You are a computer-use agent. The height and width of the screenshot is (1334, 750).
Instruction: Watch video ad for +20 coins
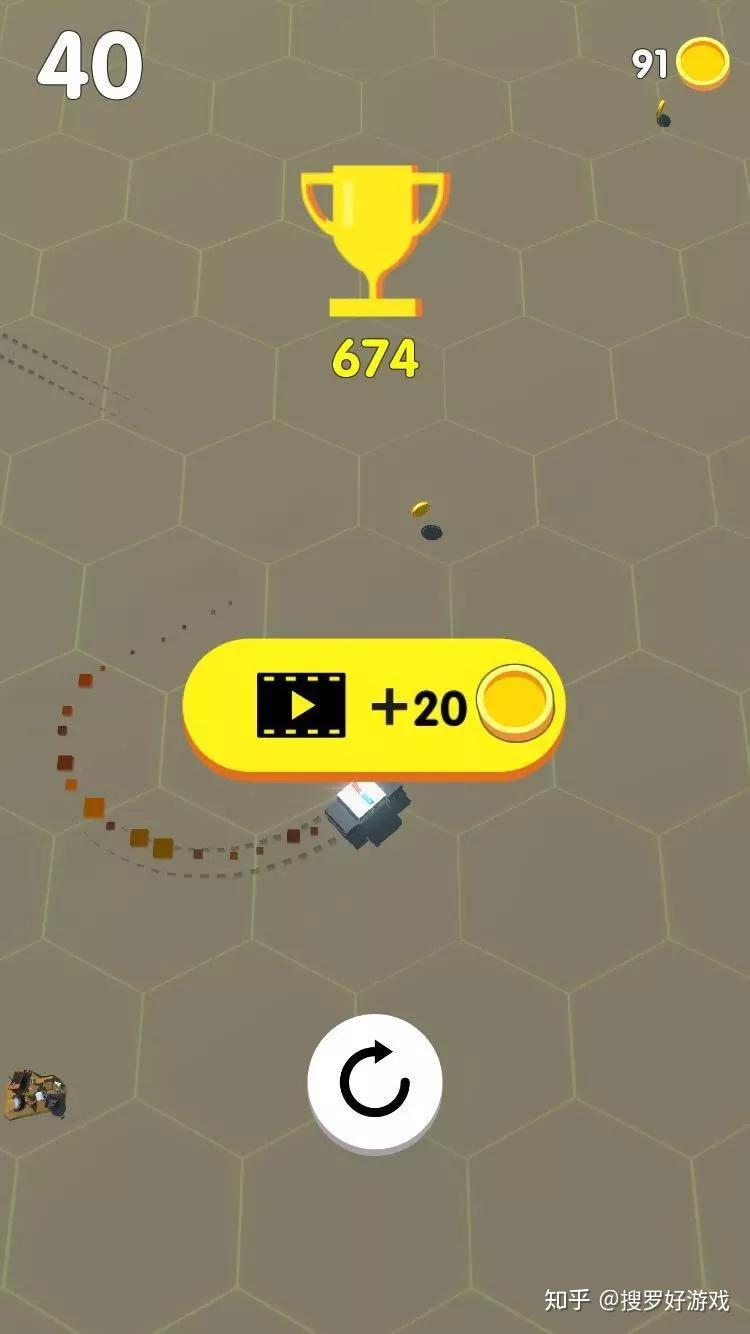[x=373, y=706]
